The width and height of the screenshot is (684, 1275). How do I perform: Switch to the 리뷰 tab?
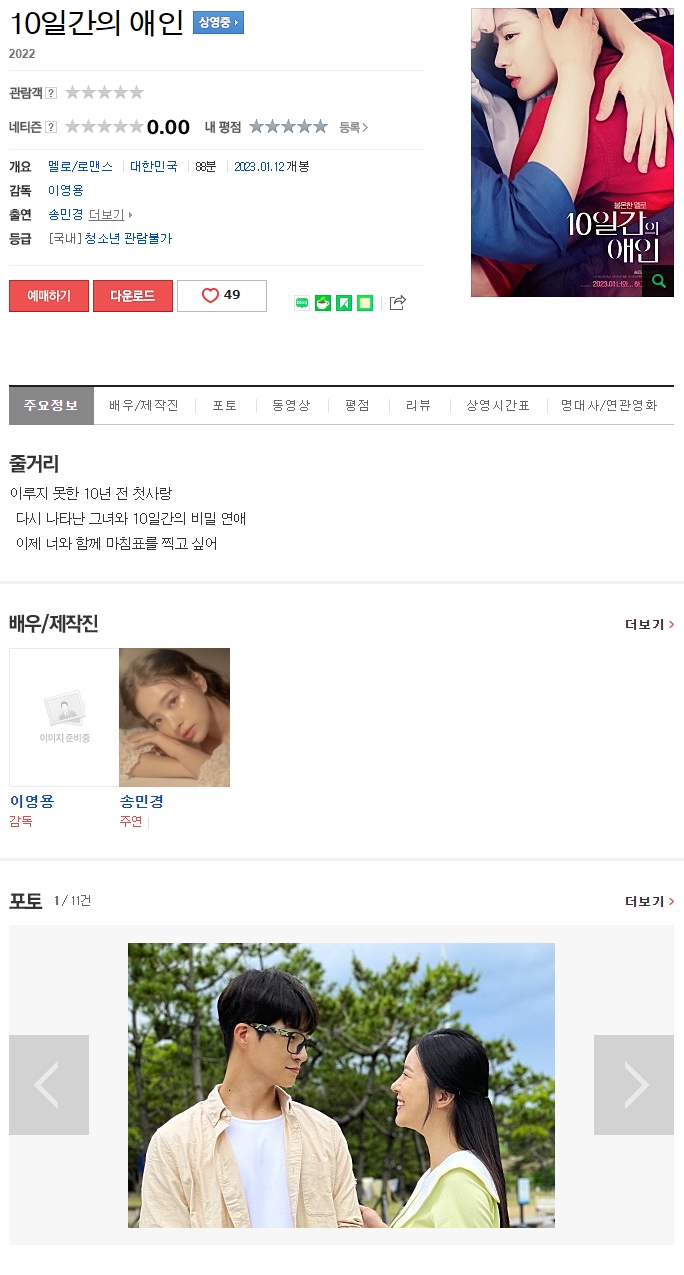(418, 405)
